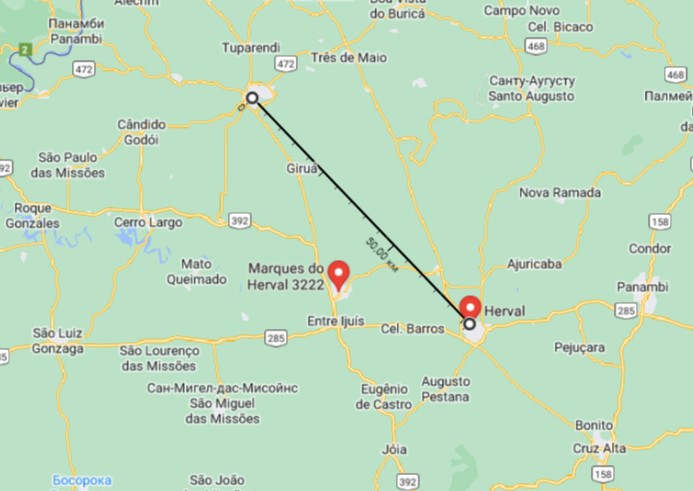The height and width of the screenshot is (491, 693).
Task: Tap the measurement end point at Herval
Action: [x=469, y=324]
